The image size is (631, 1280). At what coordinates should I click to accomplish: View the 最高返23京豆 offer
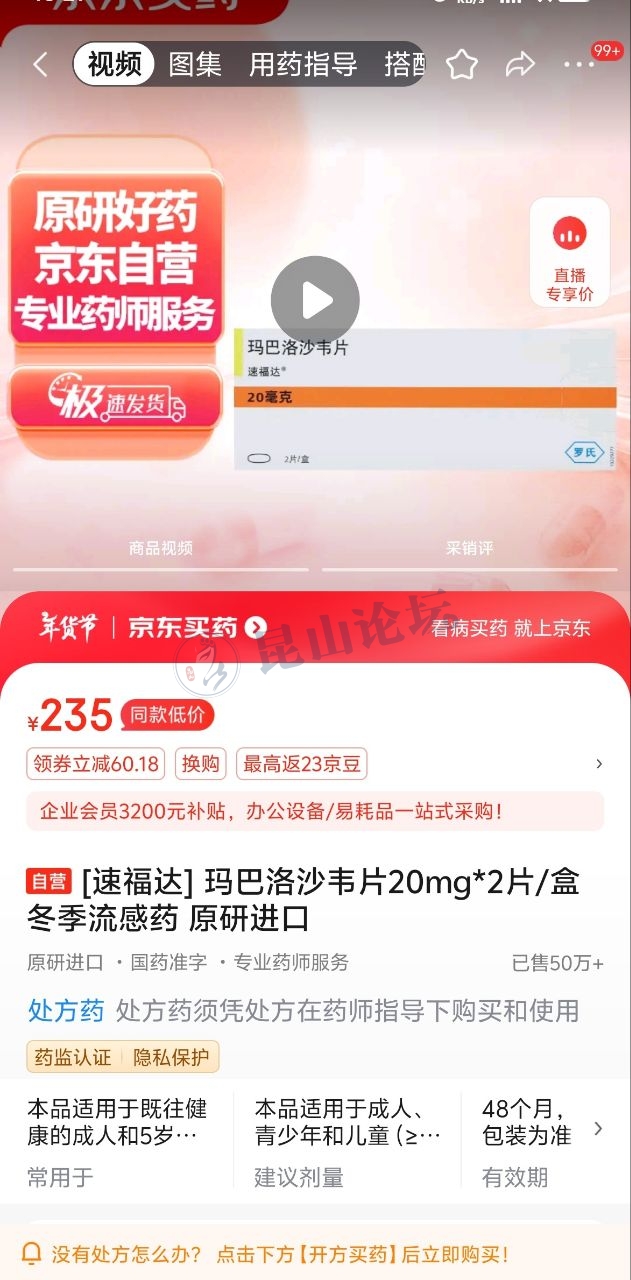pyautogui.click(x=302, y=764)
